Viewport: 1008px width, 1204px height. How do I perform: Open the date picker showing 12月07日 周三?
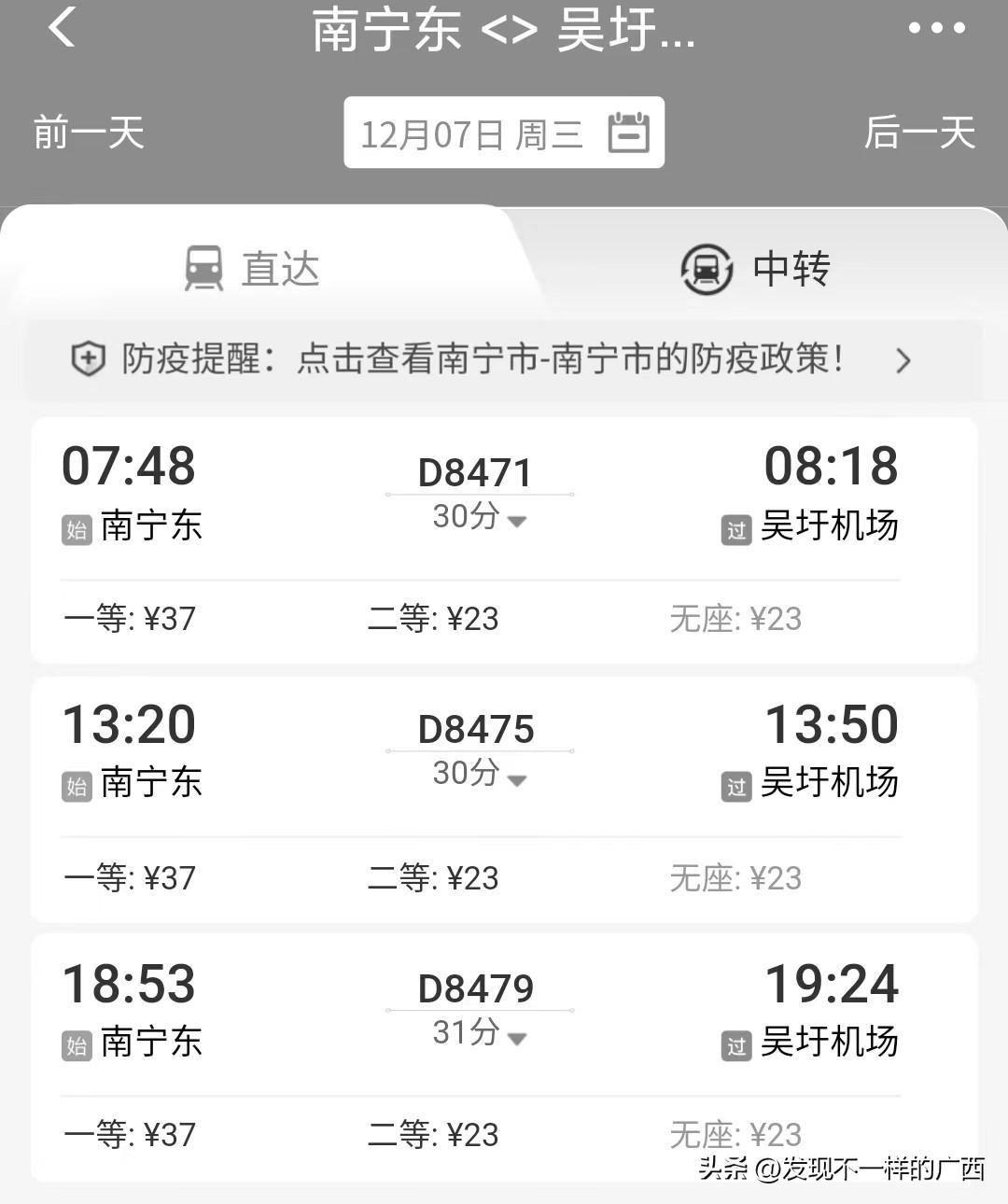tap(504, 133)
